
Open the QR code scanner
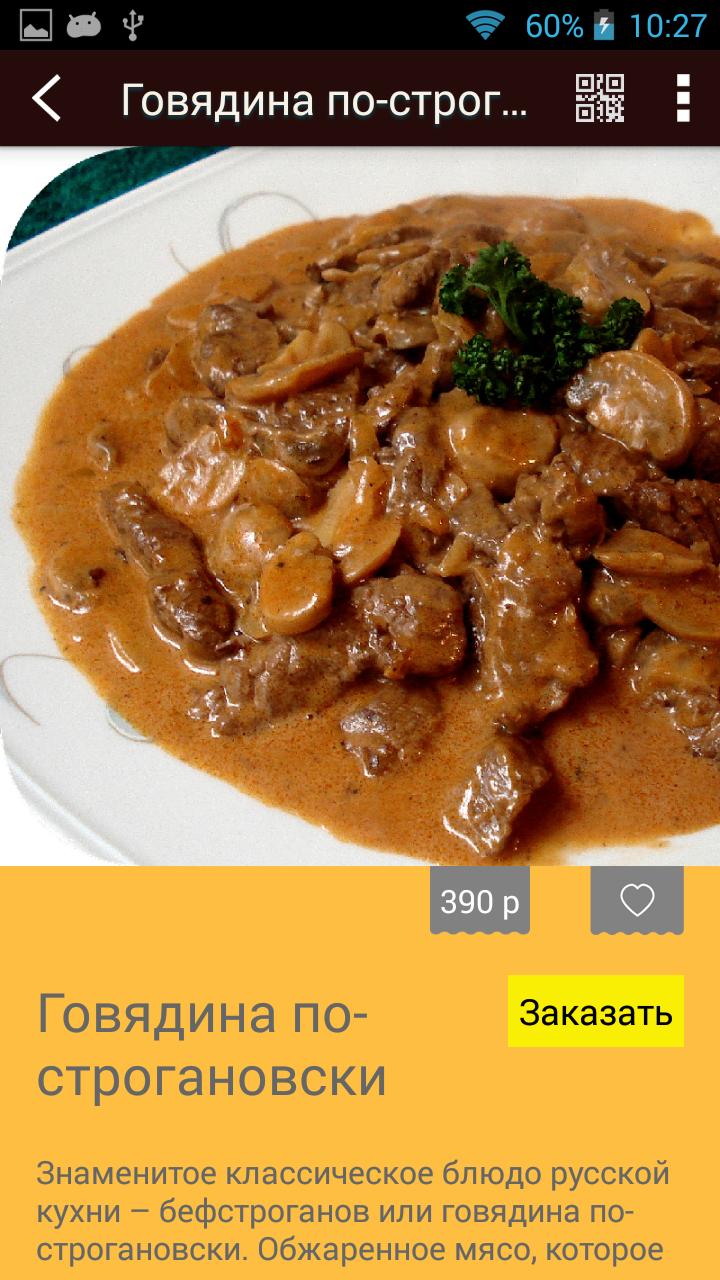coord(600,98)
